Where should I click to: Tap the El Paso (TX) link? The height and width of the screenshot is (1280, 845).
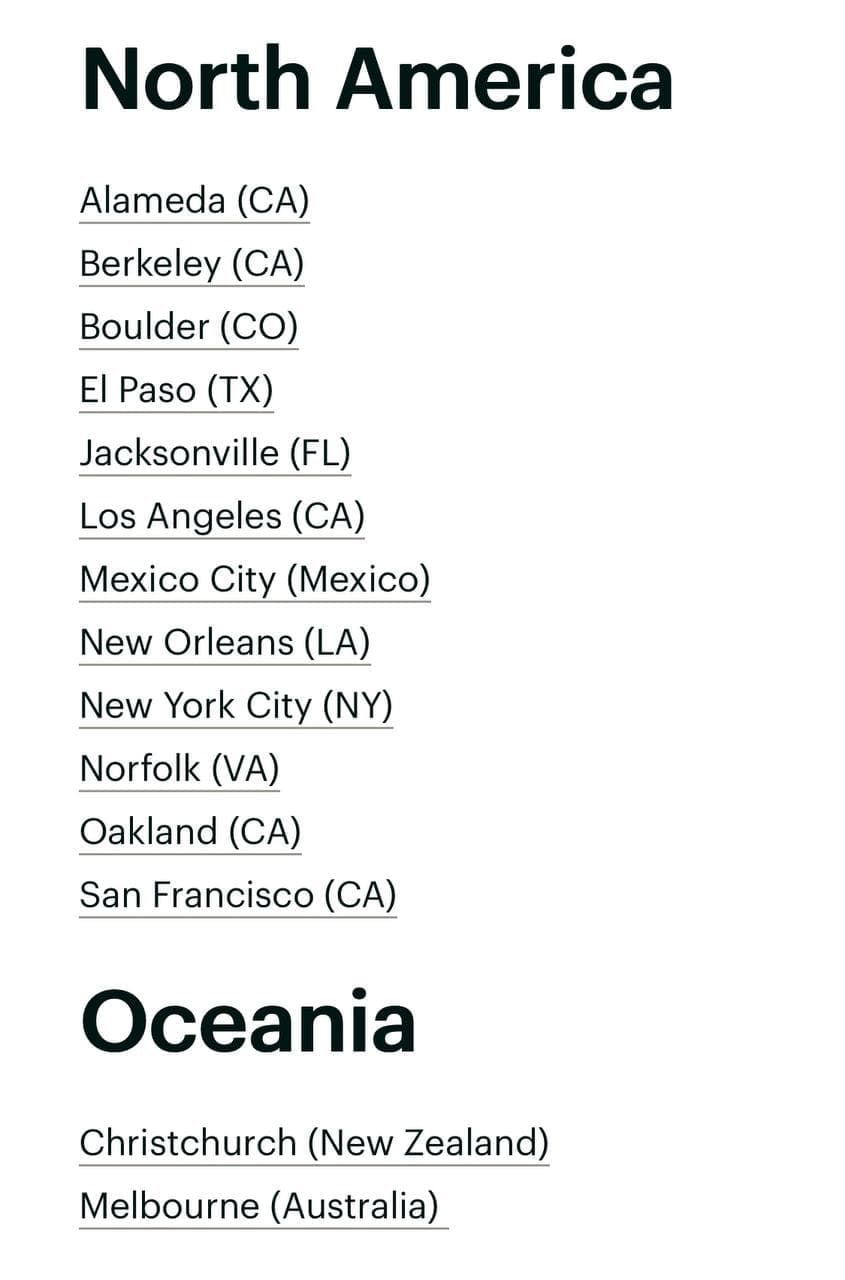tap(177, 390)
